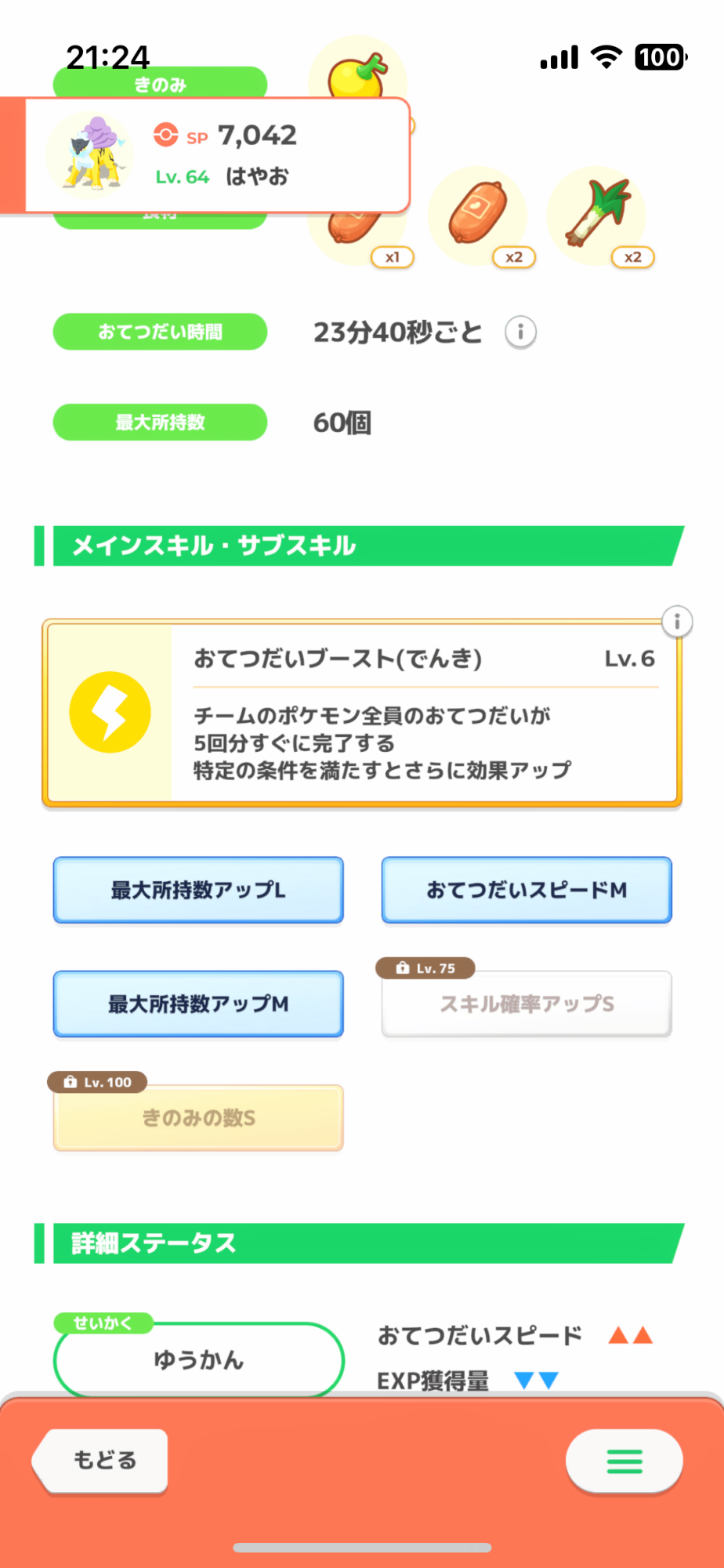Open info icon next to おてつだい時間

click(520, 332)
